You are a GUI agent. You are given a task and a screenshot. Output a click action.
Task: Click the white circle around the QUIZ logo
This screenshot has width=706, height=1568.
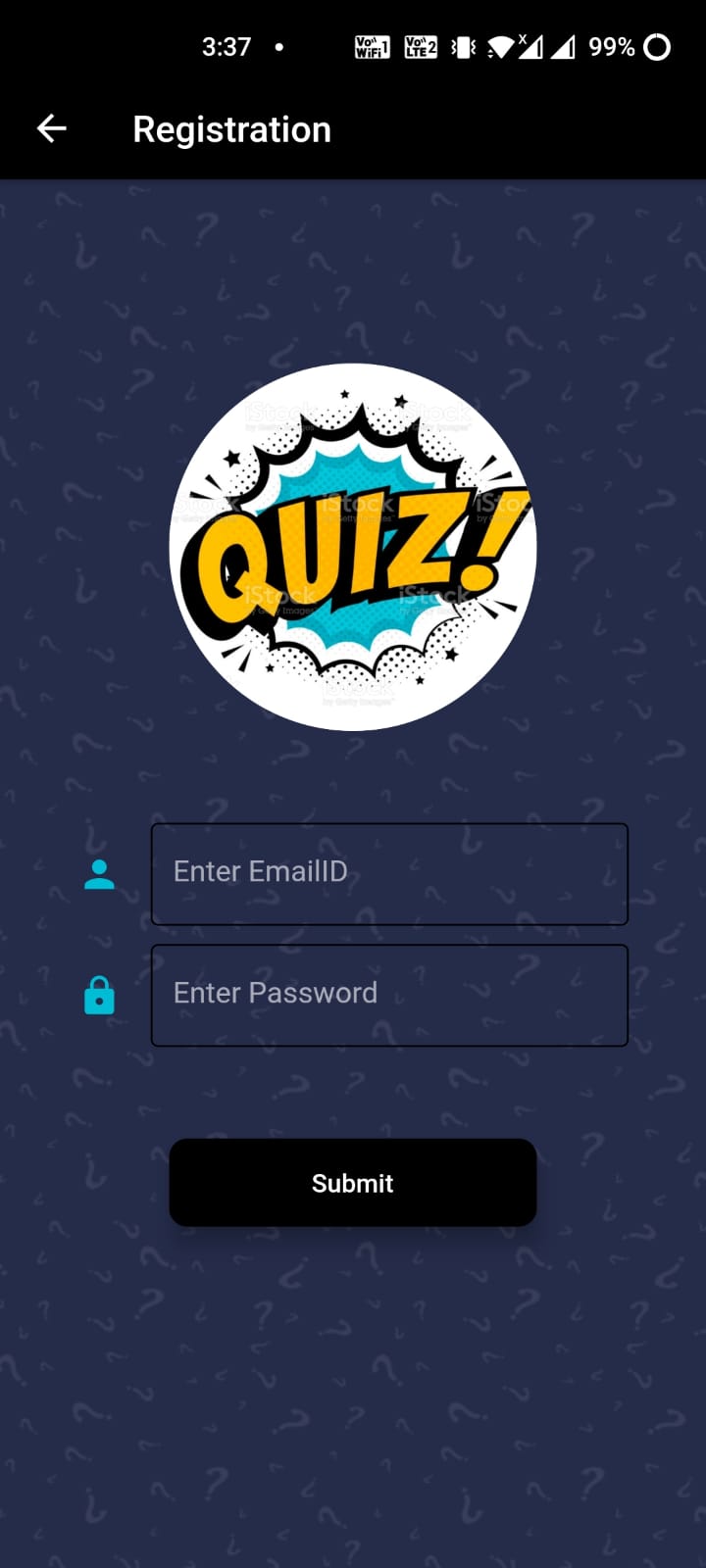pyautogui.click(x=353, y=412)
